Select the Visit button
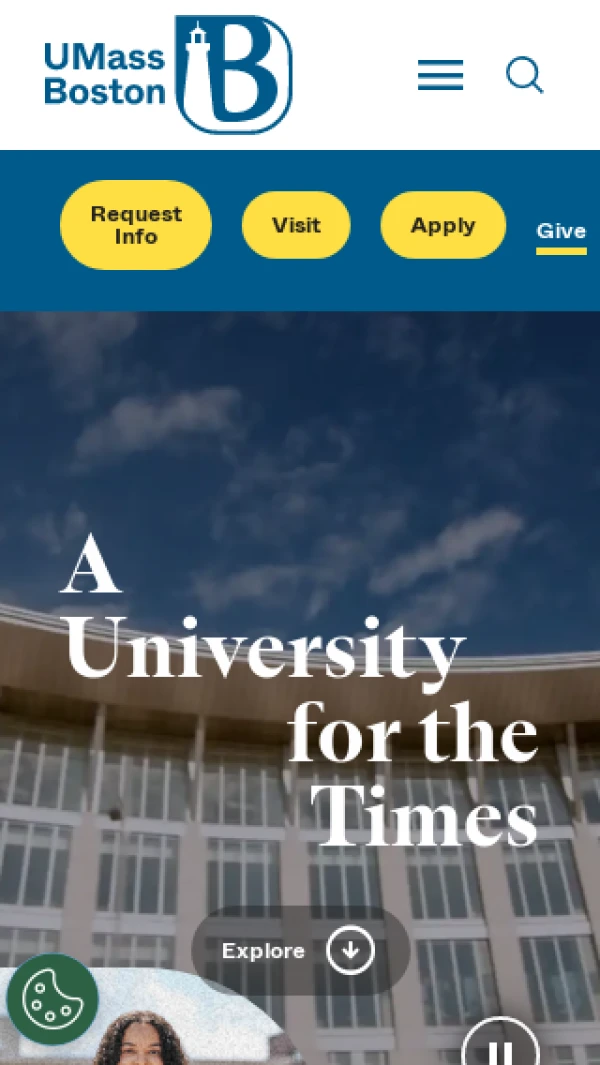Image resolution: width=600 pixels, height=1065 pixels. [x=296, y=225]
